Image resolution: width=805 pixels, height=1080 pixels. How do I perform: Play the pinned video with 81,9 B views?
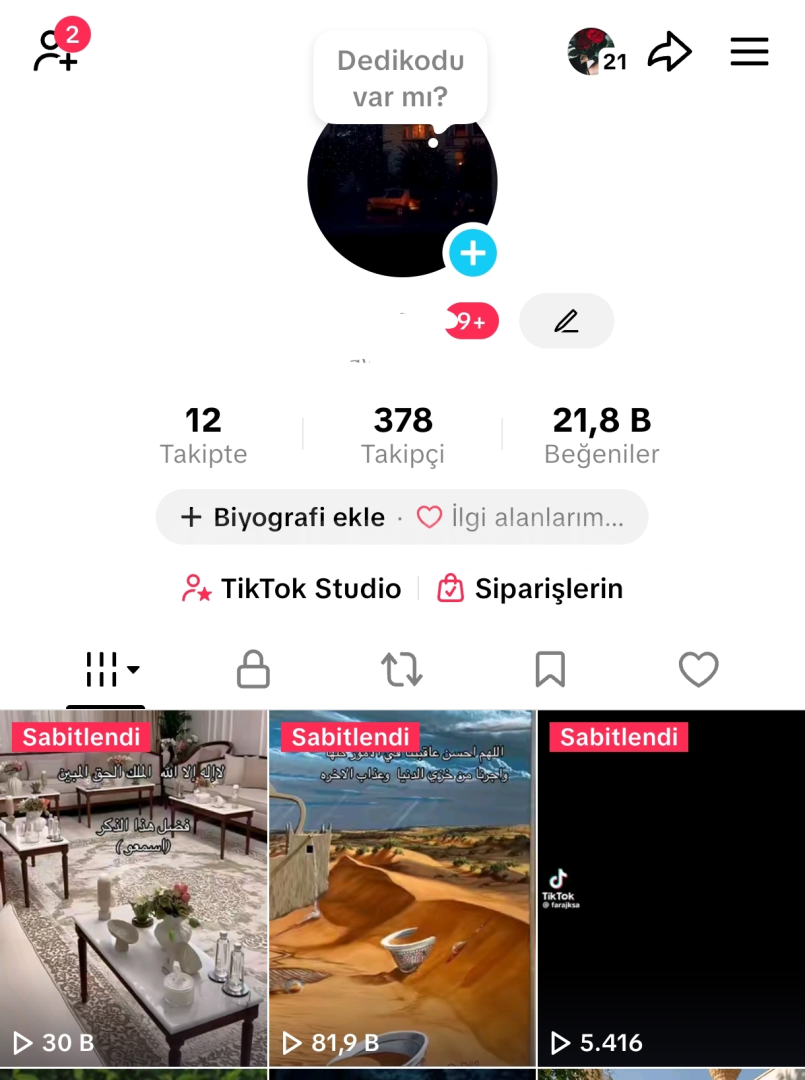(402, 890)
